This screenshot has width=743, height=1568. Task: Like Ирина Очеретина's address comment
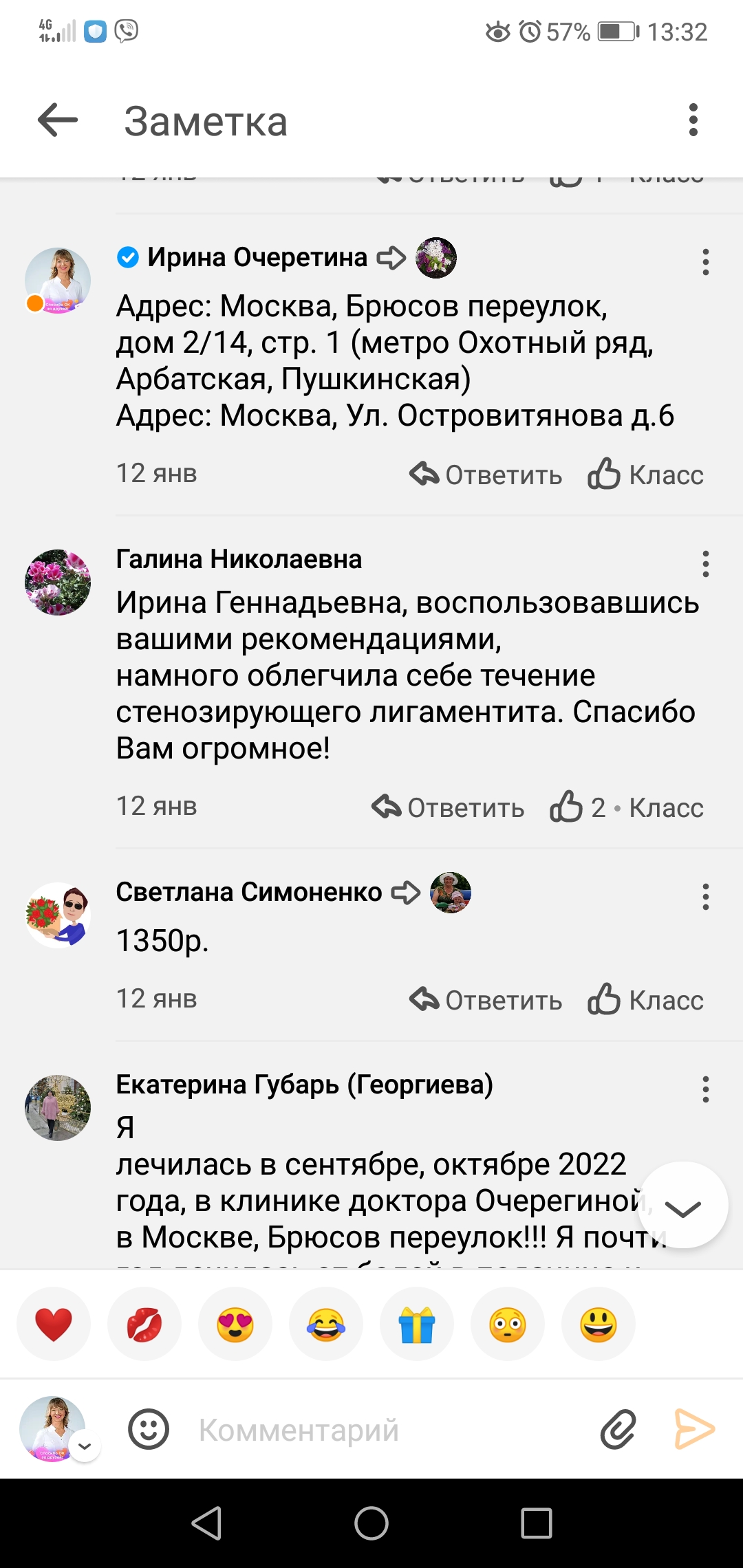pos(645,475)
